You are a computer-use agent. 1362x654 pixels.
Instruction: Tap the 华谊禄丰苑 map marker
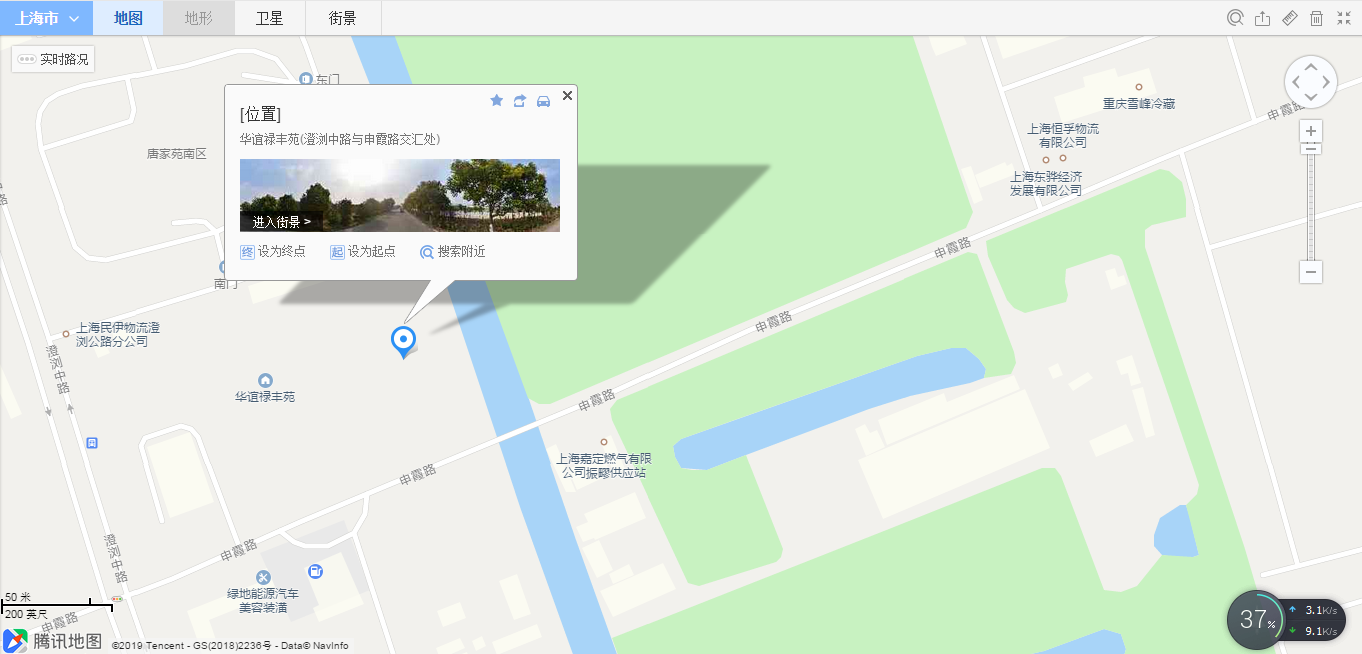[x=403, y=341]
